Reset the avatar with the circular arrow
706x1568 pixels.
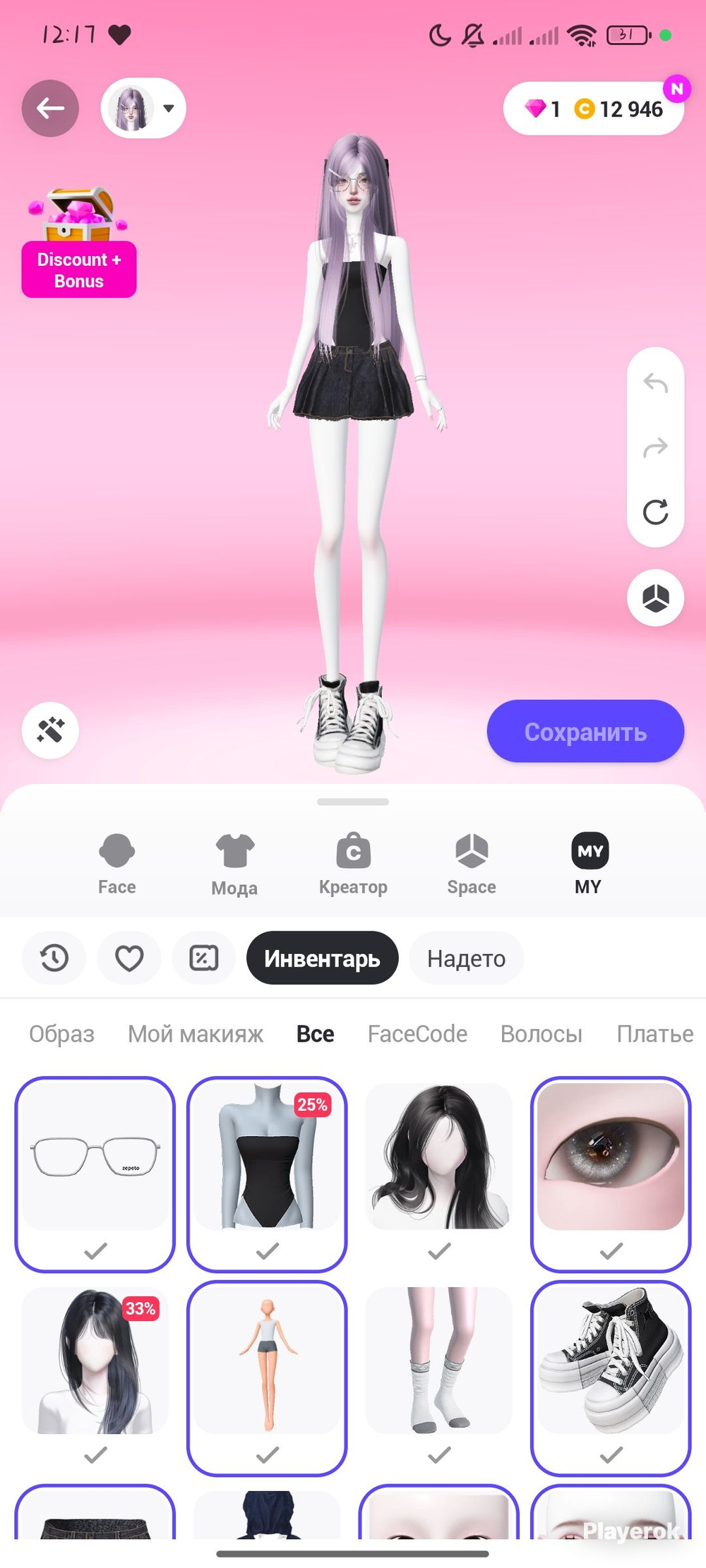pos(655,512)
